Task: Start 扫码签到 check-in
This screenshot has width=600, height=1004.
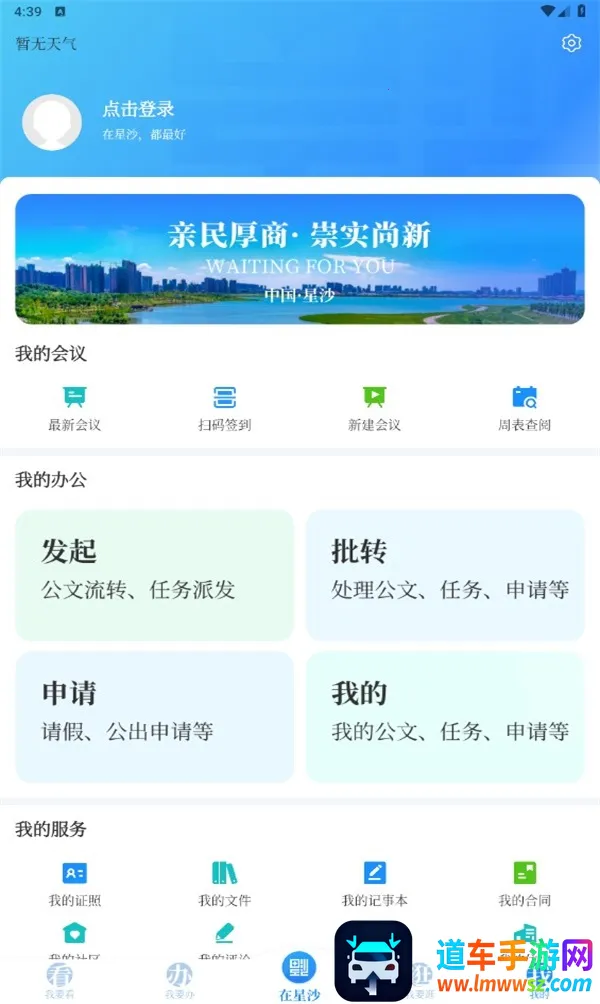Action: tap(225, 408)
